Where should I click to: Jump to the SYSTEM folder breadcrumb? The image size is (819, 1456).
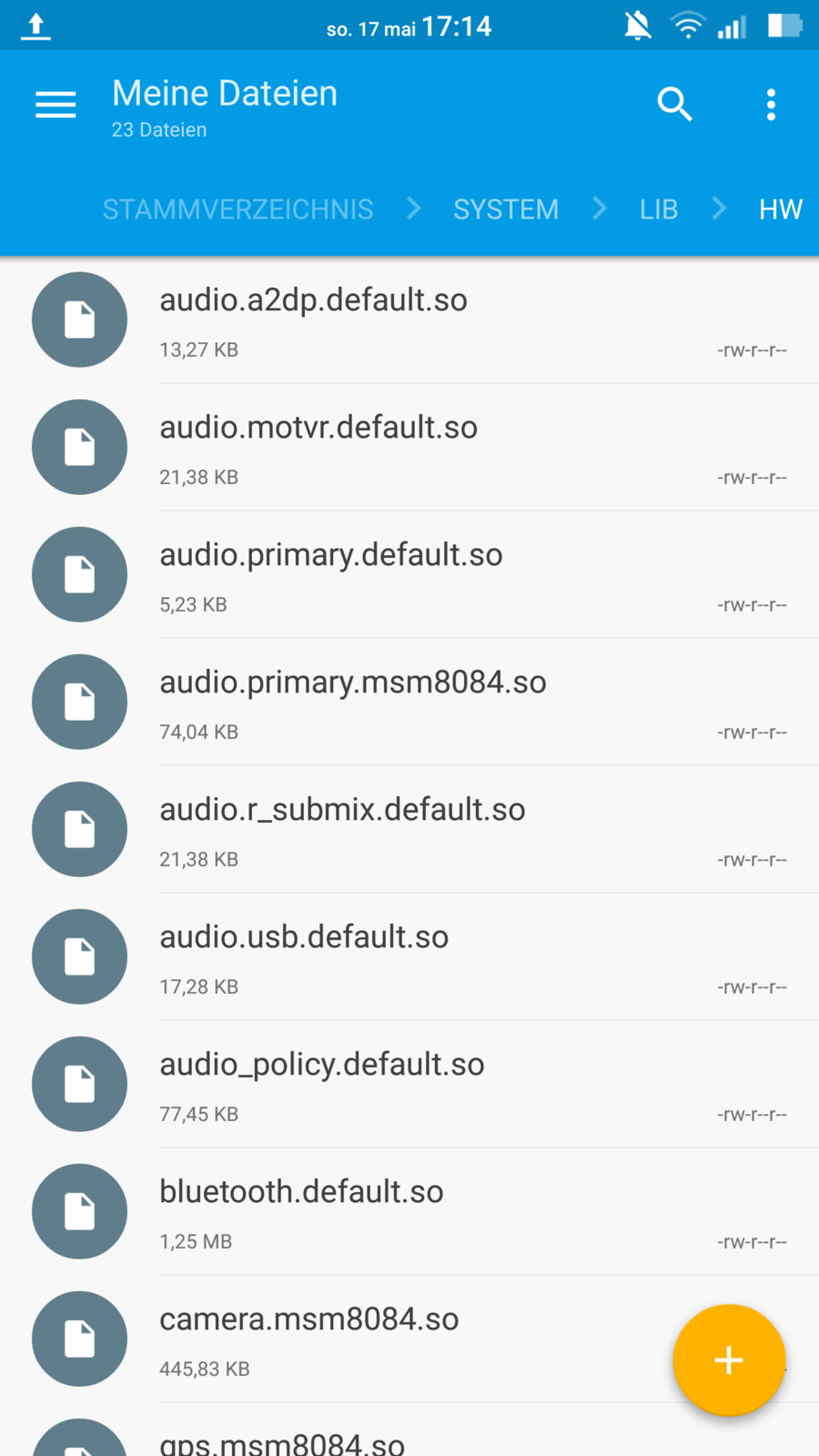[x=506, y=209]
